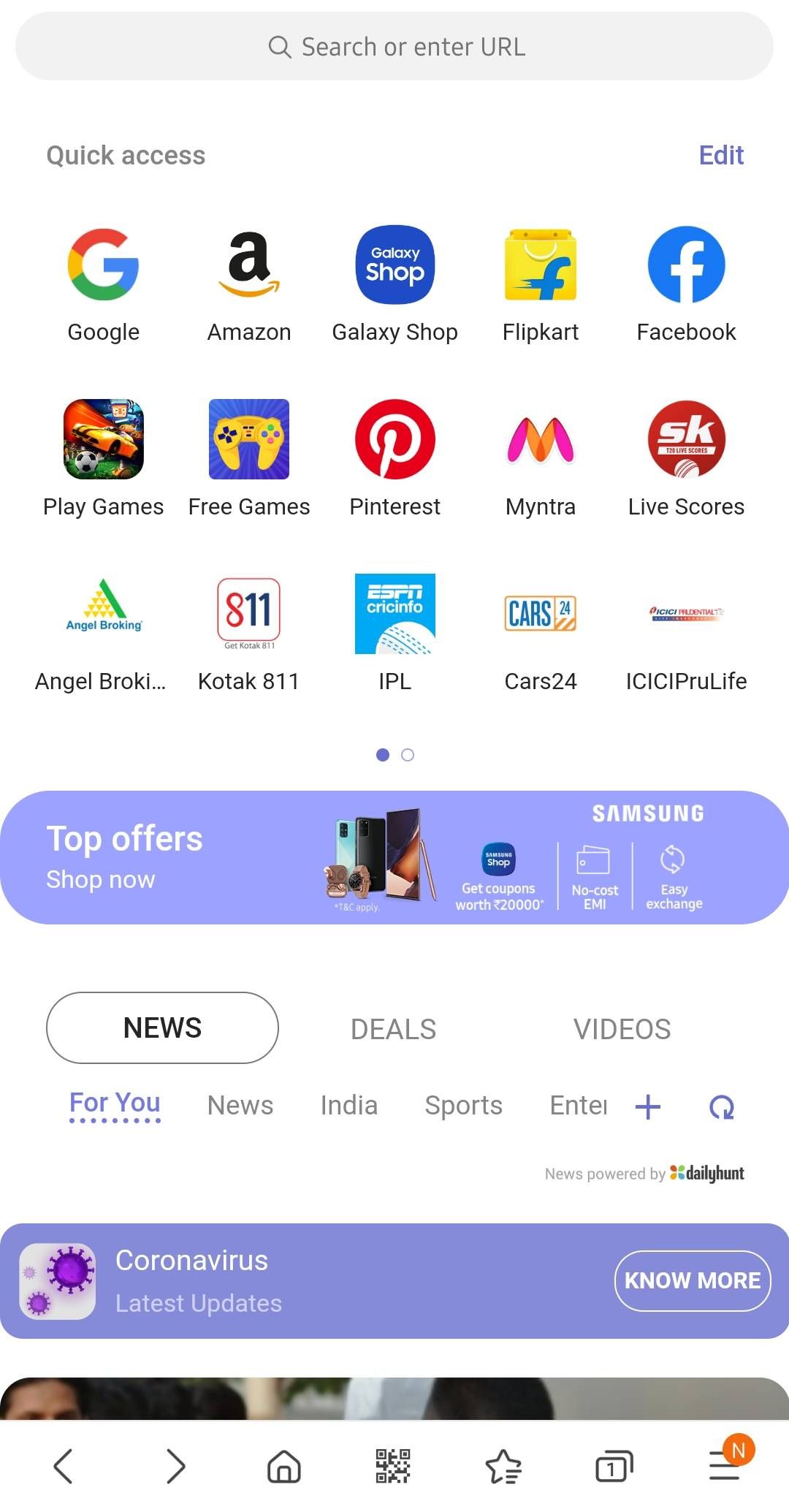789x1512 pixels.
Task: Open the Top offers Shop now banner
Action: pyautogui.click(x=394, y=857)
